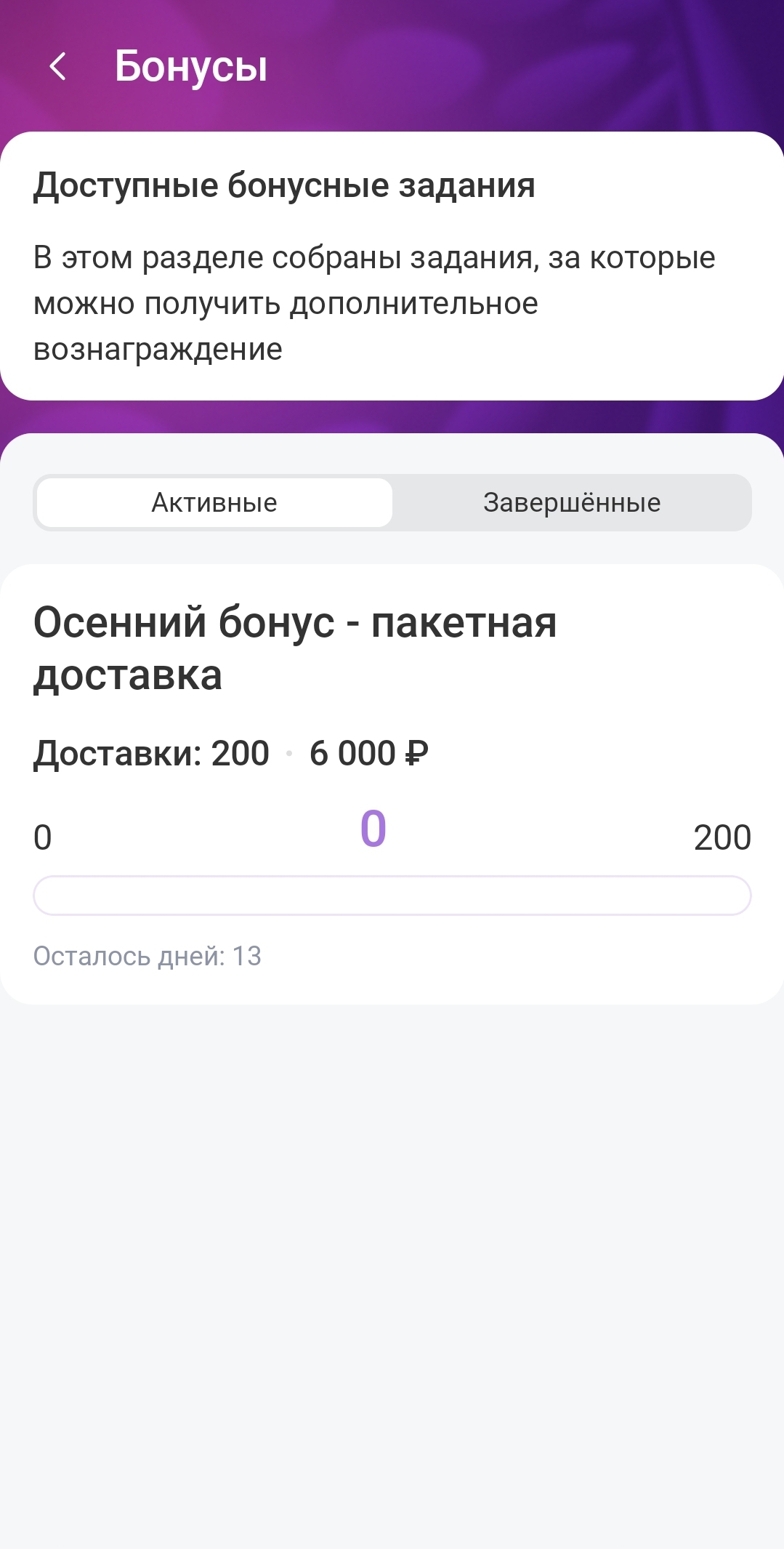This screenshot has width=784, height=1549.
Task: Switch to the Завершённые tab
Action: coord(572,502)
